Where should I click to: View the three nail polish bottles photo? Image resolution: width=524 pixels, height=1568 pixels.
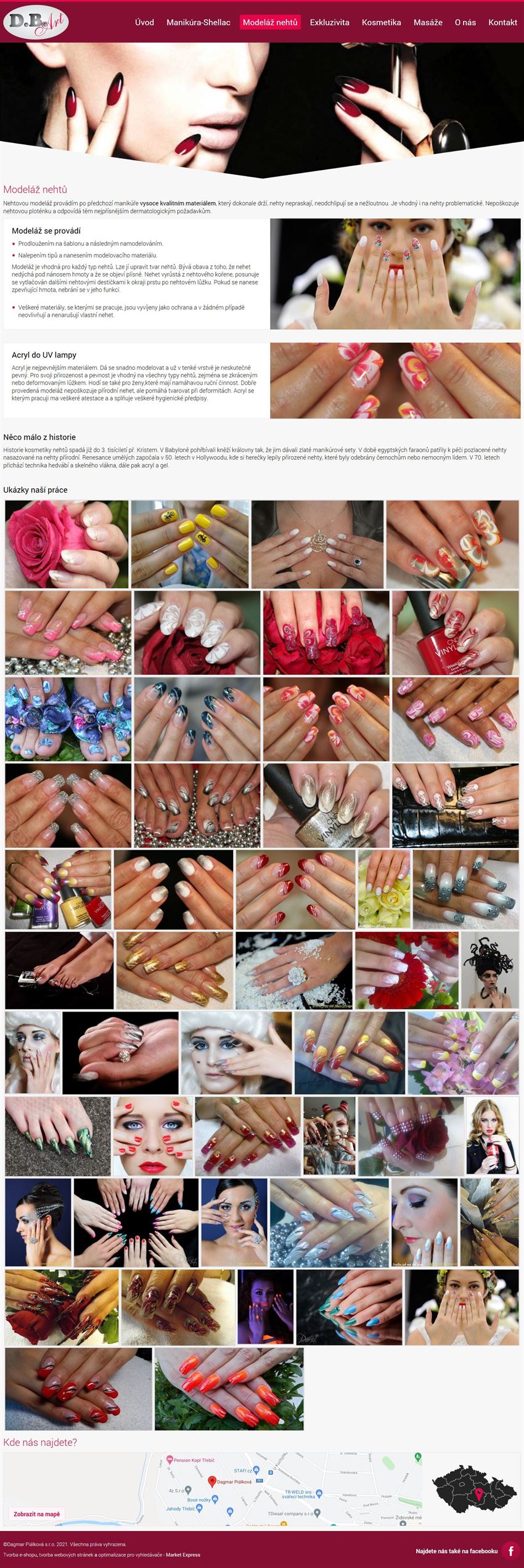point(59,889)
